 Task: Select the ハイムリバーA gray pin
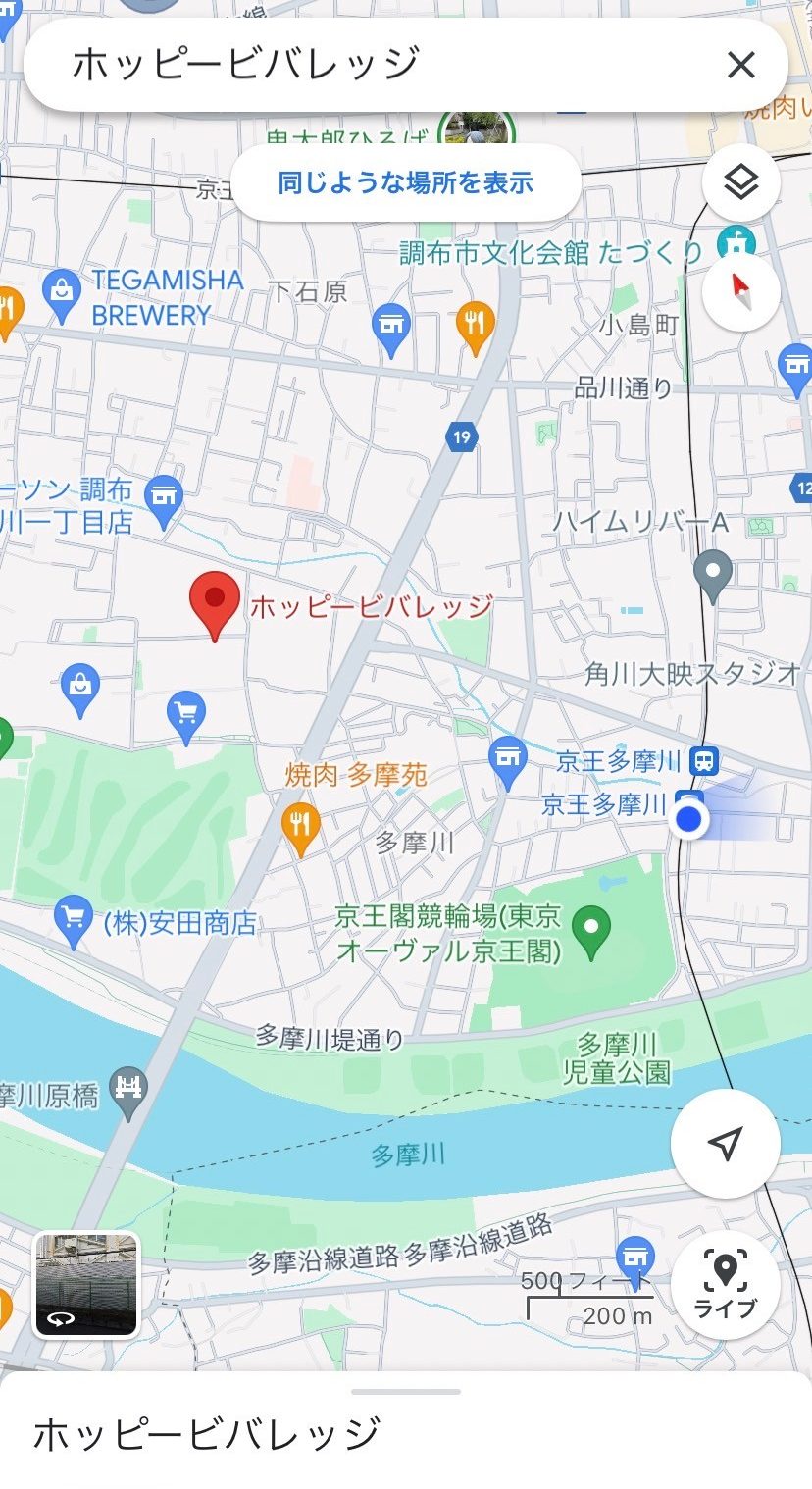click(x=713, y=572)
